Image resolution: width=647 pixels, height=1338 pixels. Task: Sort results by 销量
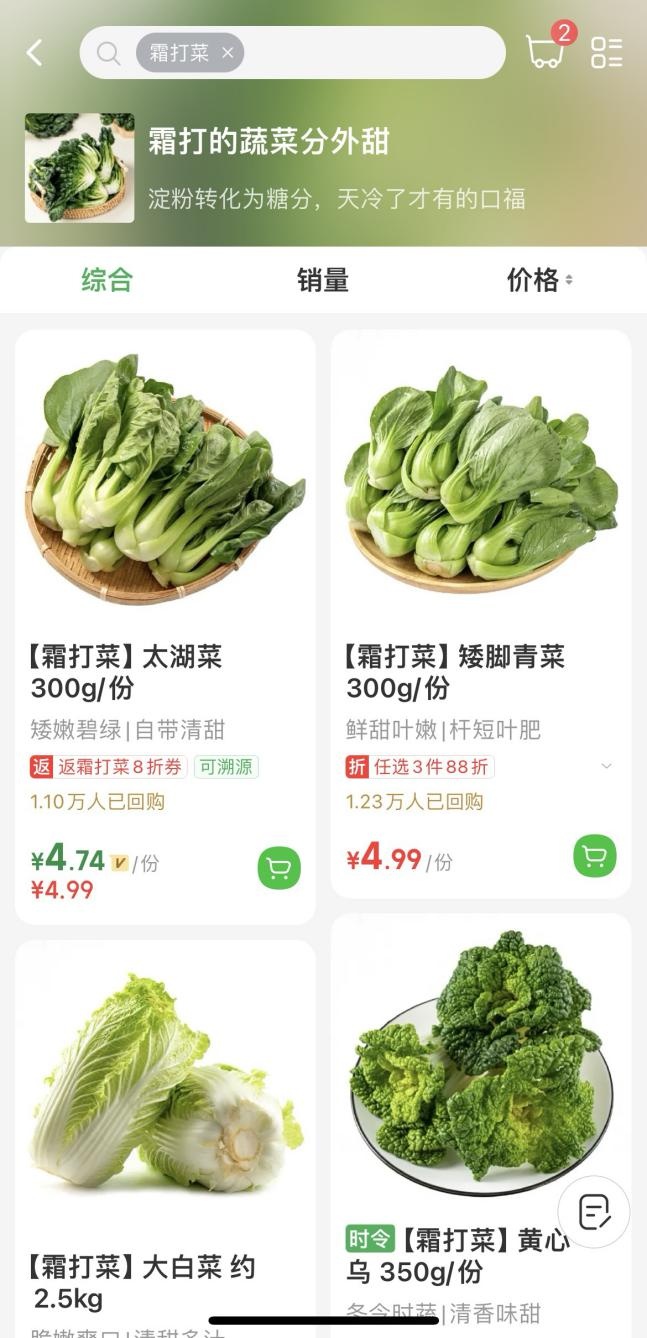[323, 280]
